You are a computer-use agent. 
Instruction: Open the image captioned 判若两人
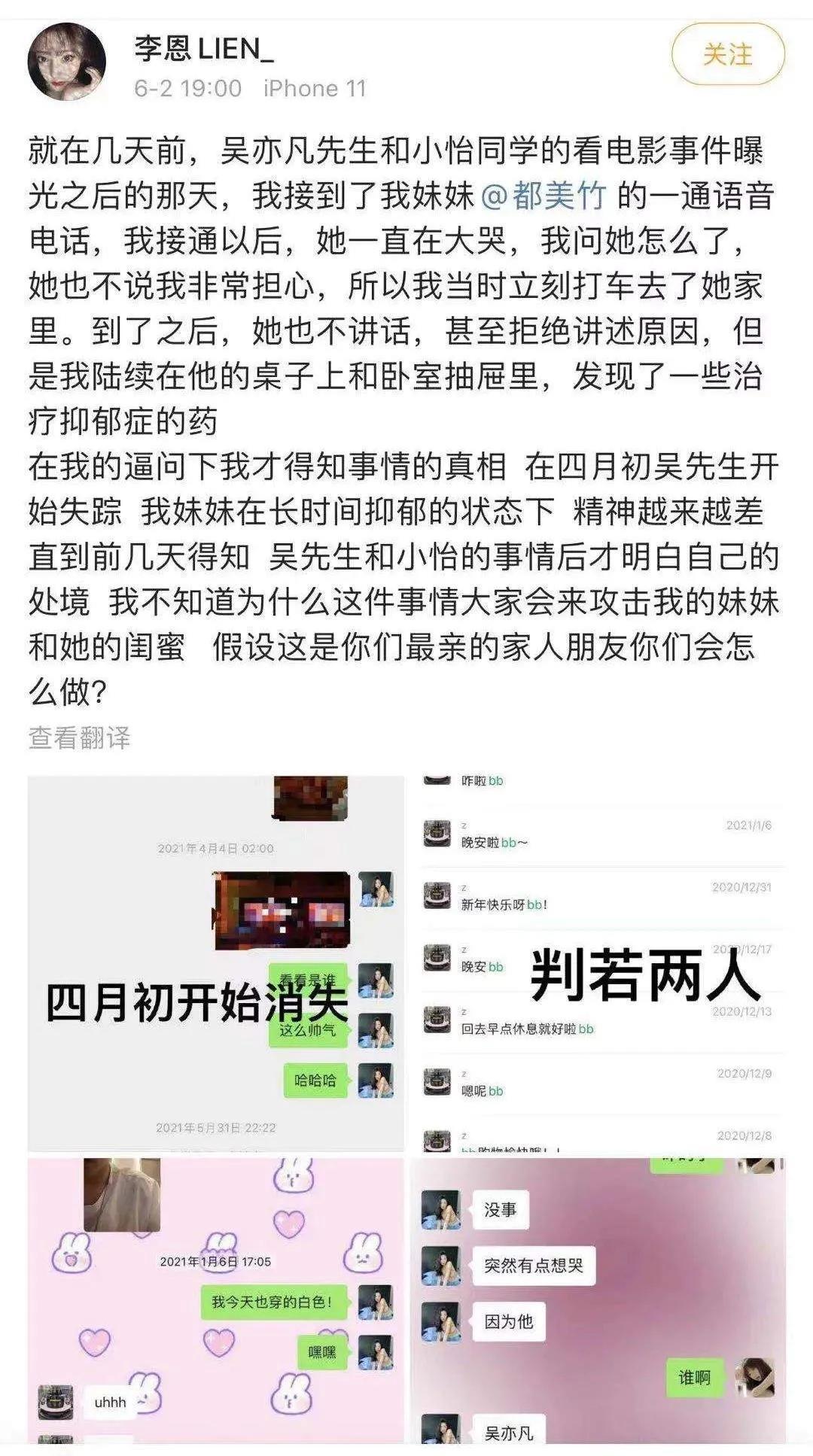[598, 963]
